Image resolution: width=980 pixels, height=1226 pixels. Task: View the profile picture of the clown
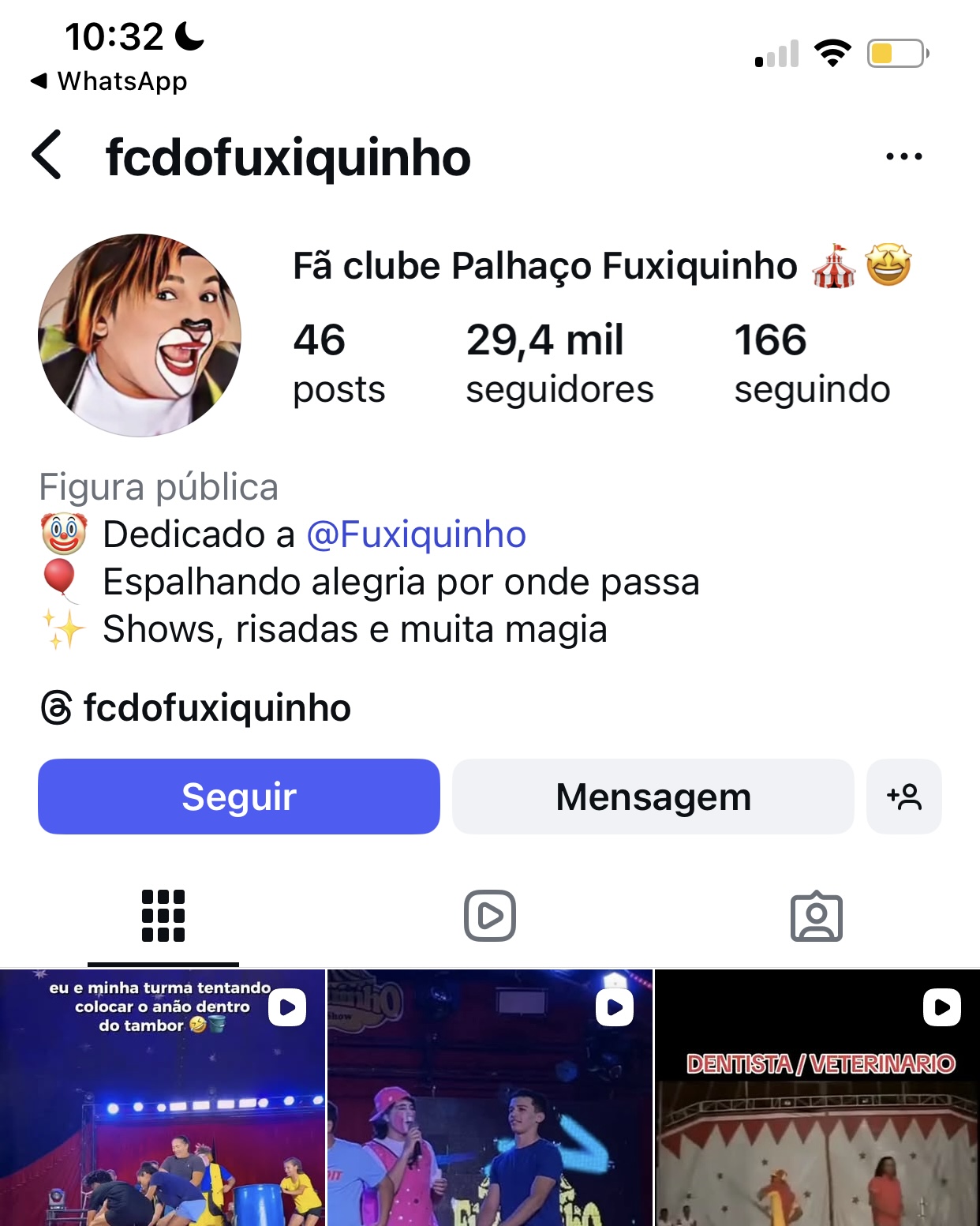point(140,335)
